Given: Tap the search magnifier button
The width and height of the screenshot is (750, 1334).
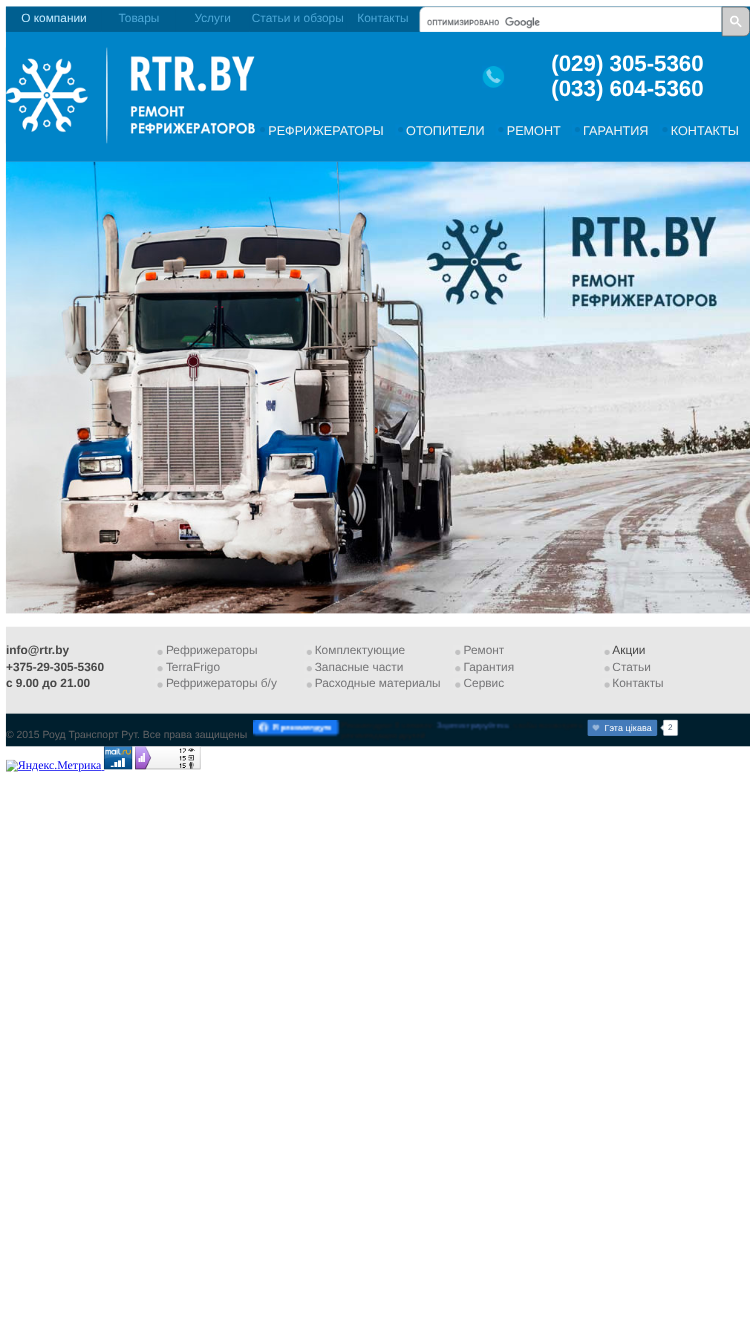Looking at the screenshot, I should pyautogui.click(x=735, y=21).
